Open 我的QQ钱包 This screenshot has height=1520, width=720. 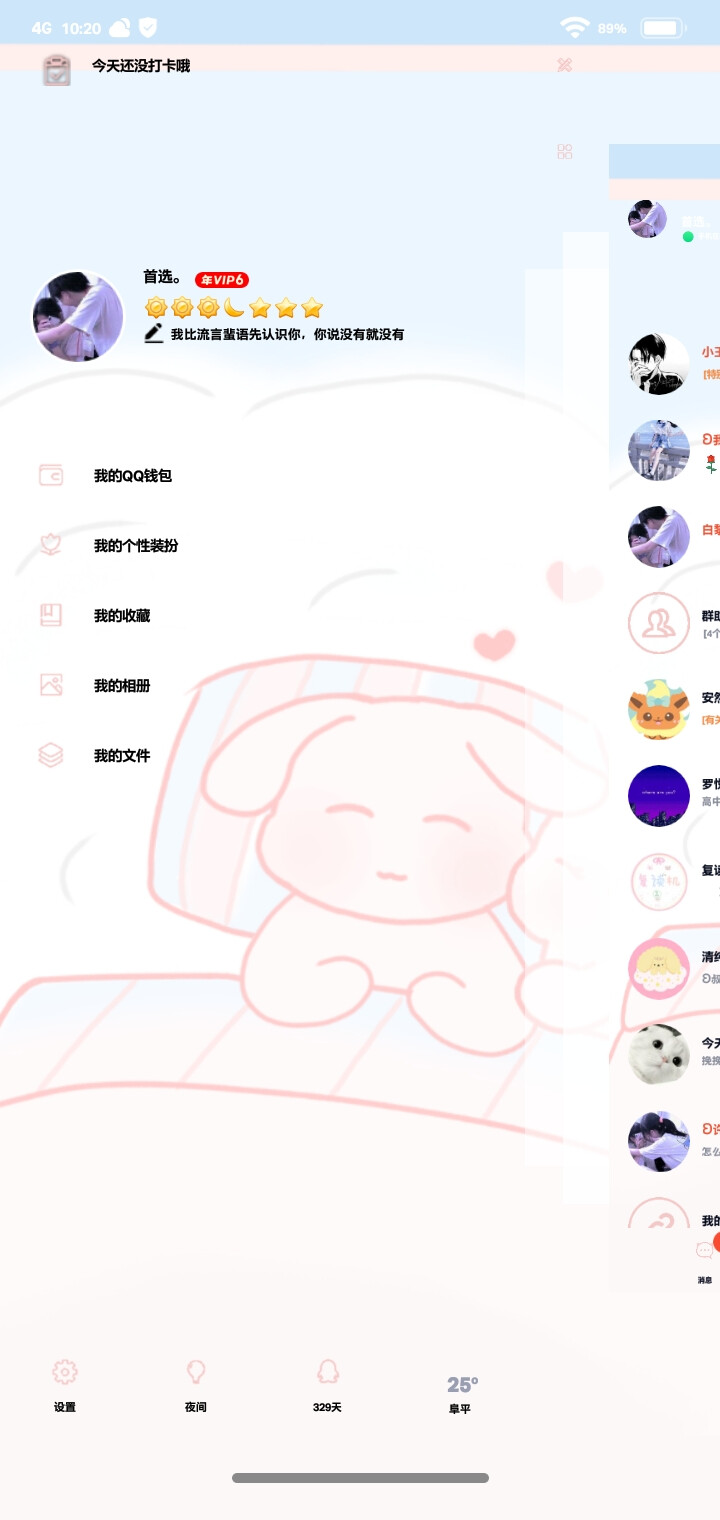132,476
